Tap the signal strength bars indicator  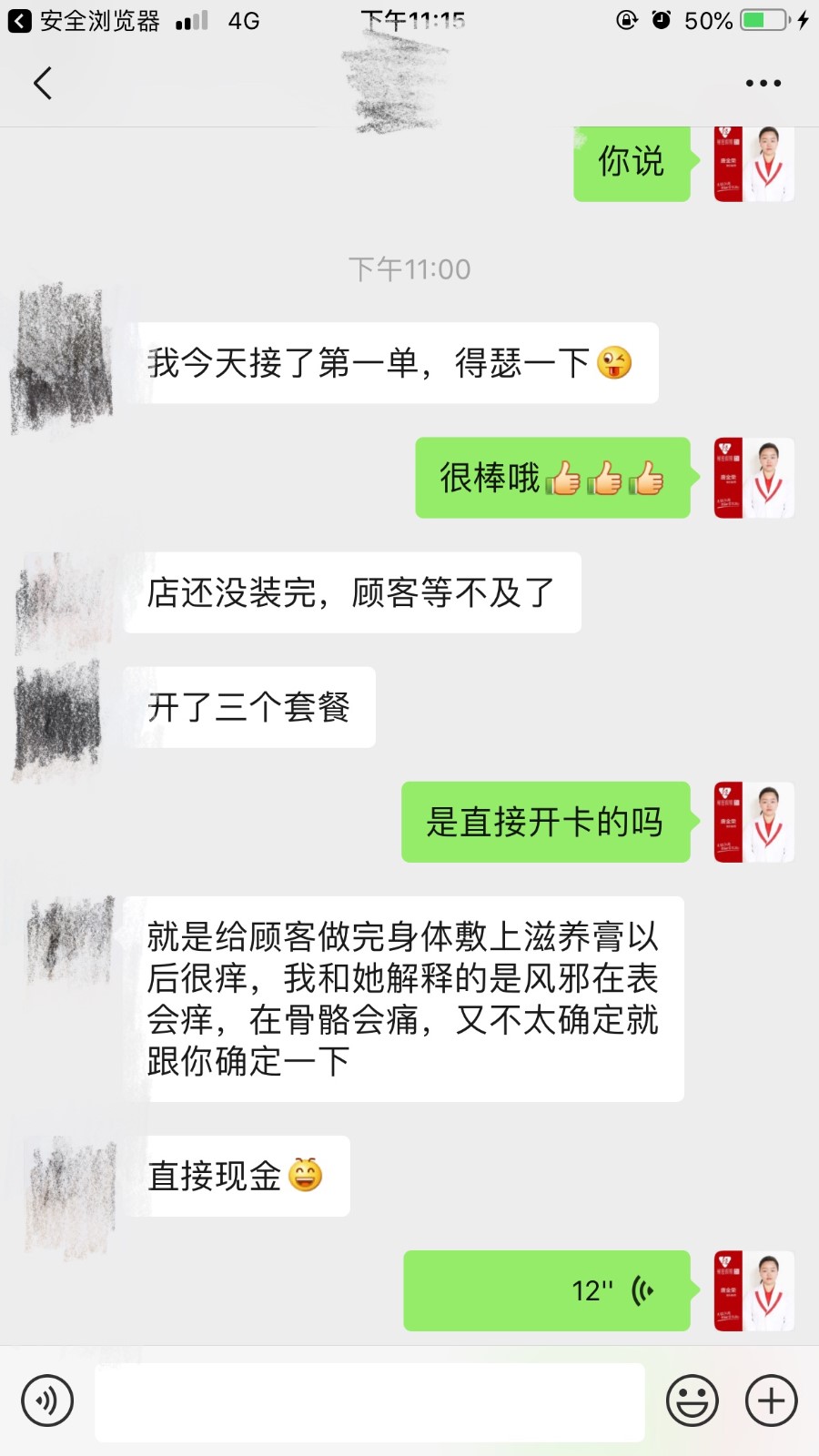coord(193,18)
